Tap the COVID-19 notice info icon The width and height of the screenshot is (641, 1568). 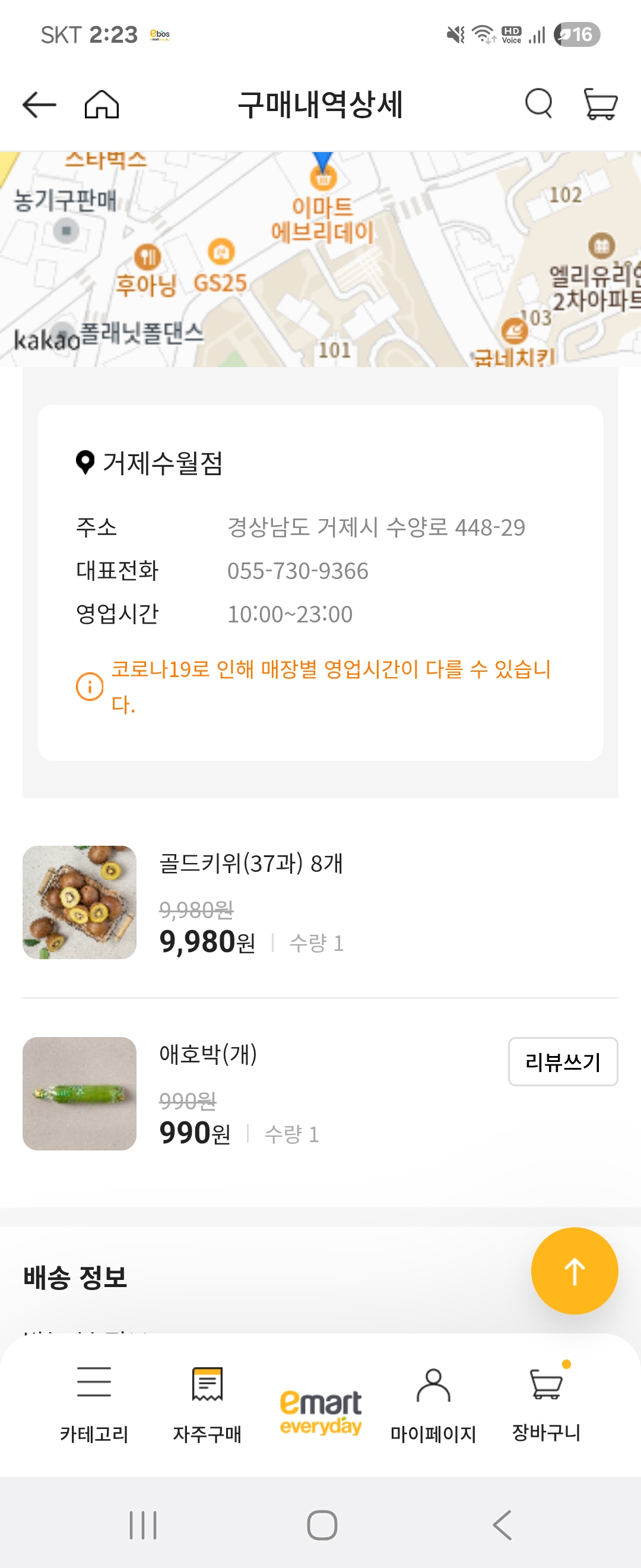coord(89,685)
